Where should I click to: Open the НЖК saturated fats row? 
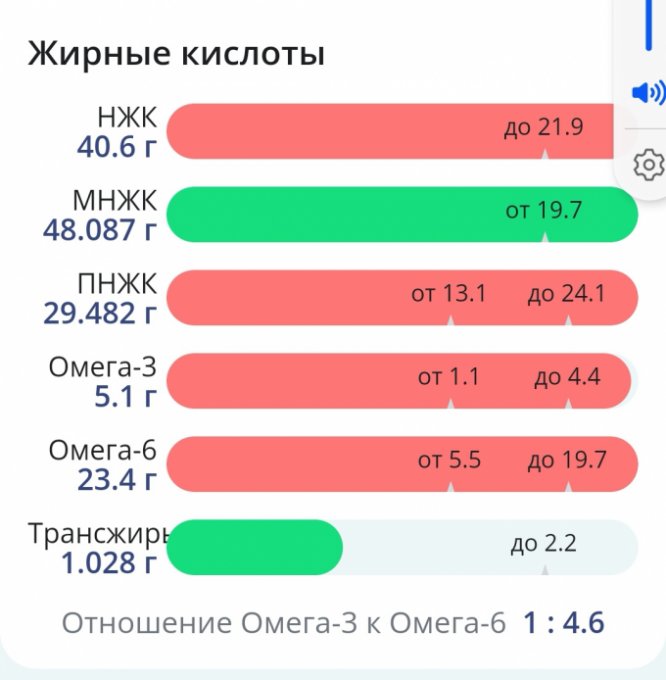point(390,131)
